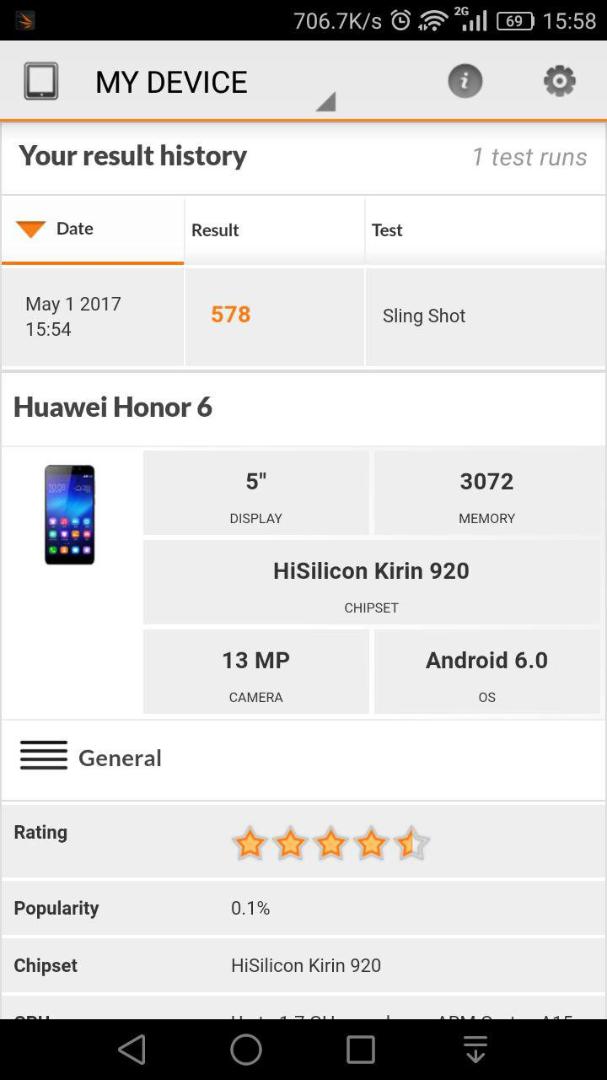Sort history by Test column
The image size is (607, 1080).
coord(485,230)
